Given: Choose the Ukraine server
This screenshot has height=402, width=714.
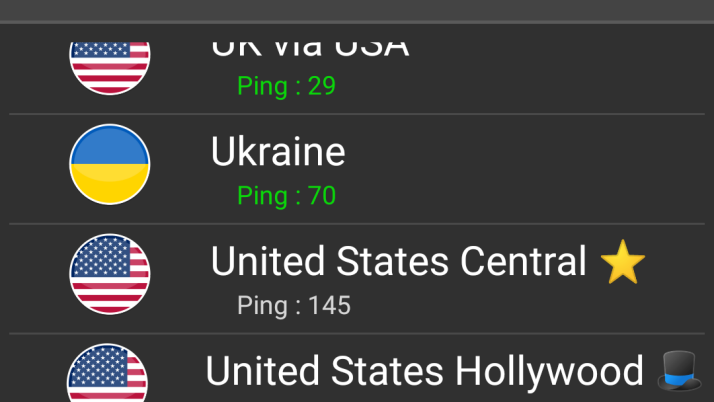Looking at the screenshot, I should click(x=278, y=166).
